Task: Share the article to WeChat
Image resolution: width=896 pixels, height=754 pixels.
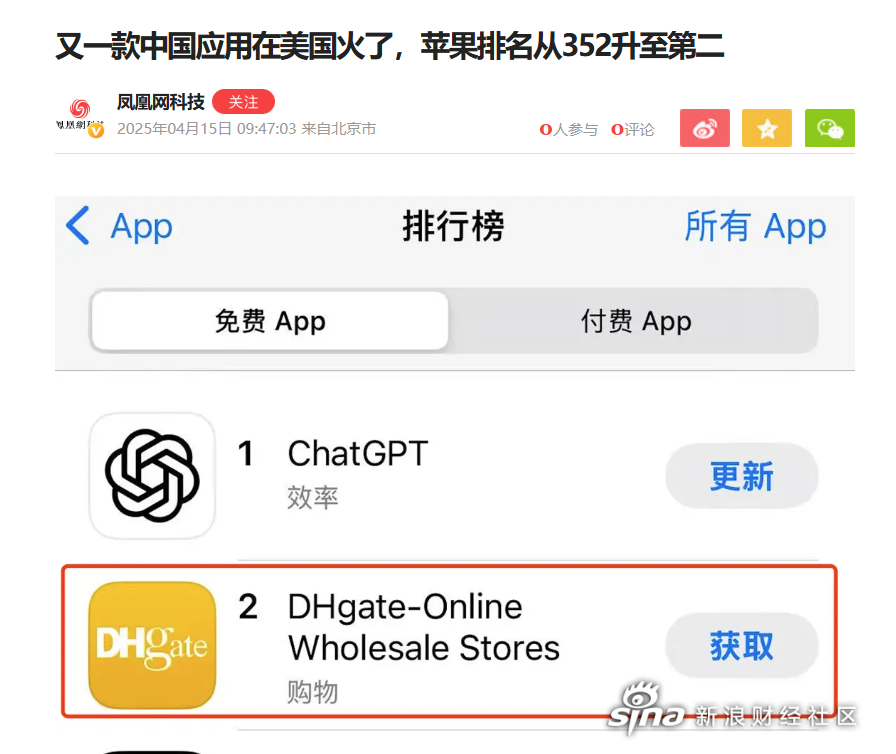Action: [x=829, y=128]
